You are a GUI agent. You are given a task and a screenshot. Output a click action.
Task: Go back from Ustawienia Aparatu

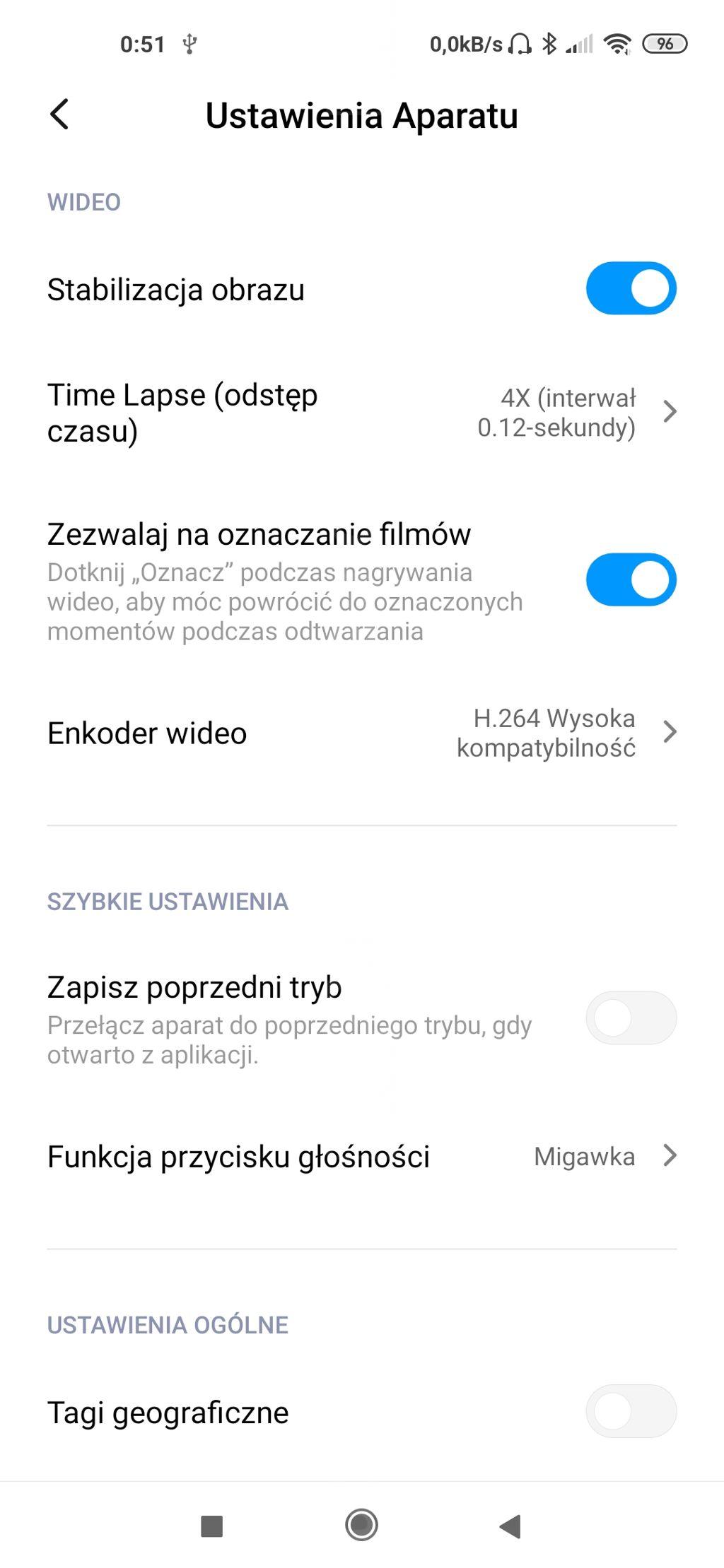(60, 114)
